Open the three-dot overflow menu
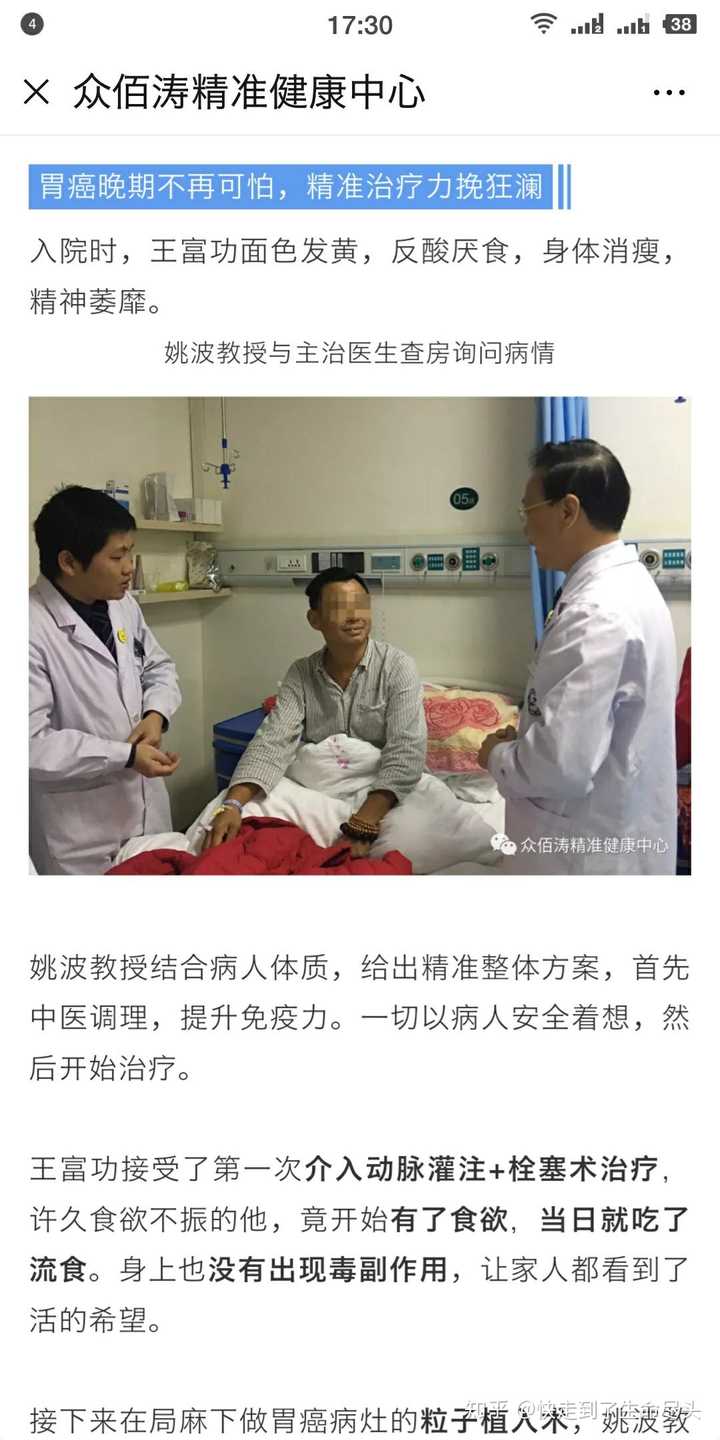 tap(668, 93)
